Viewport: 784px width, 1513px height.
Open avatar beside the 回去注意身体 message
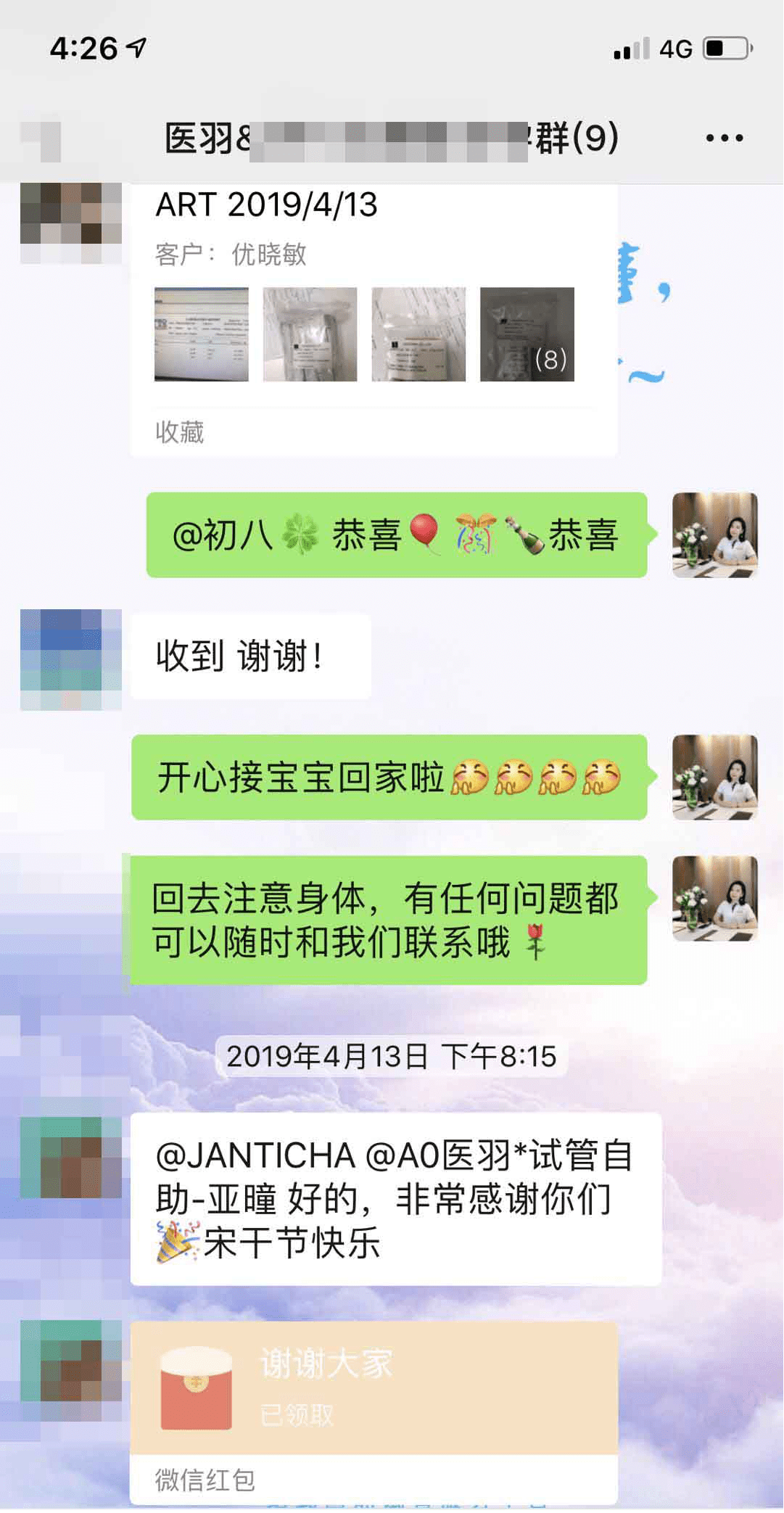coord(714,899)
